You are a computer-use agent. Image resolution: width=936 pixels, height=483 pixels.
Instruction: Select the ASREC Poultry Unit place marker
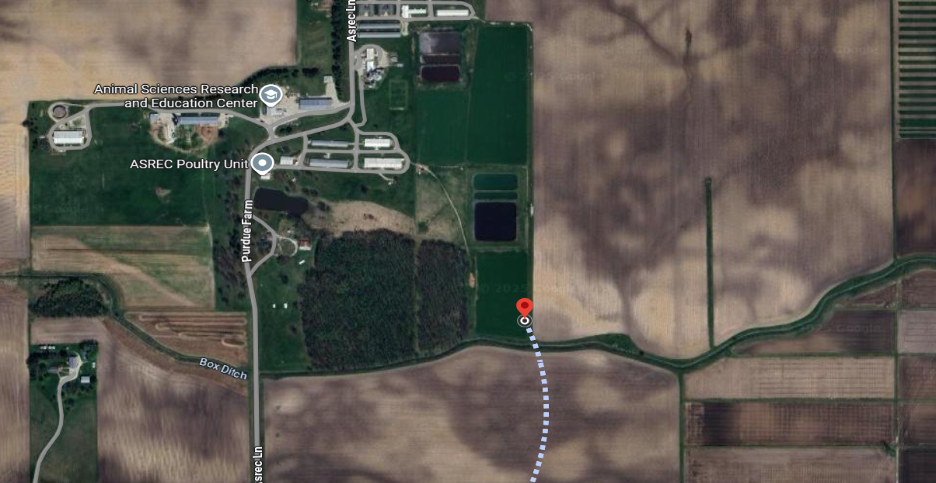pyautogui.click(x=263, y=163)
